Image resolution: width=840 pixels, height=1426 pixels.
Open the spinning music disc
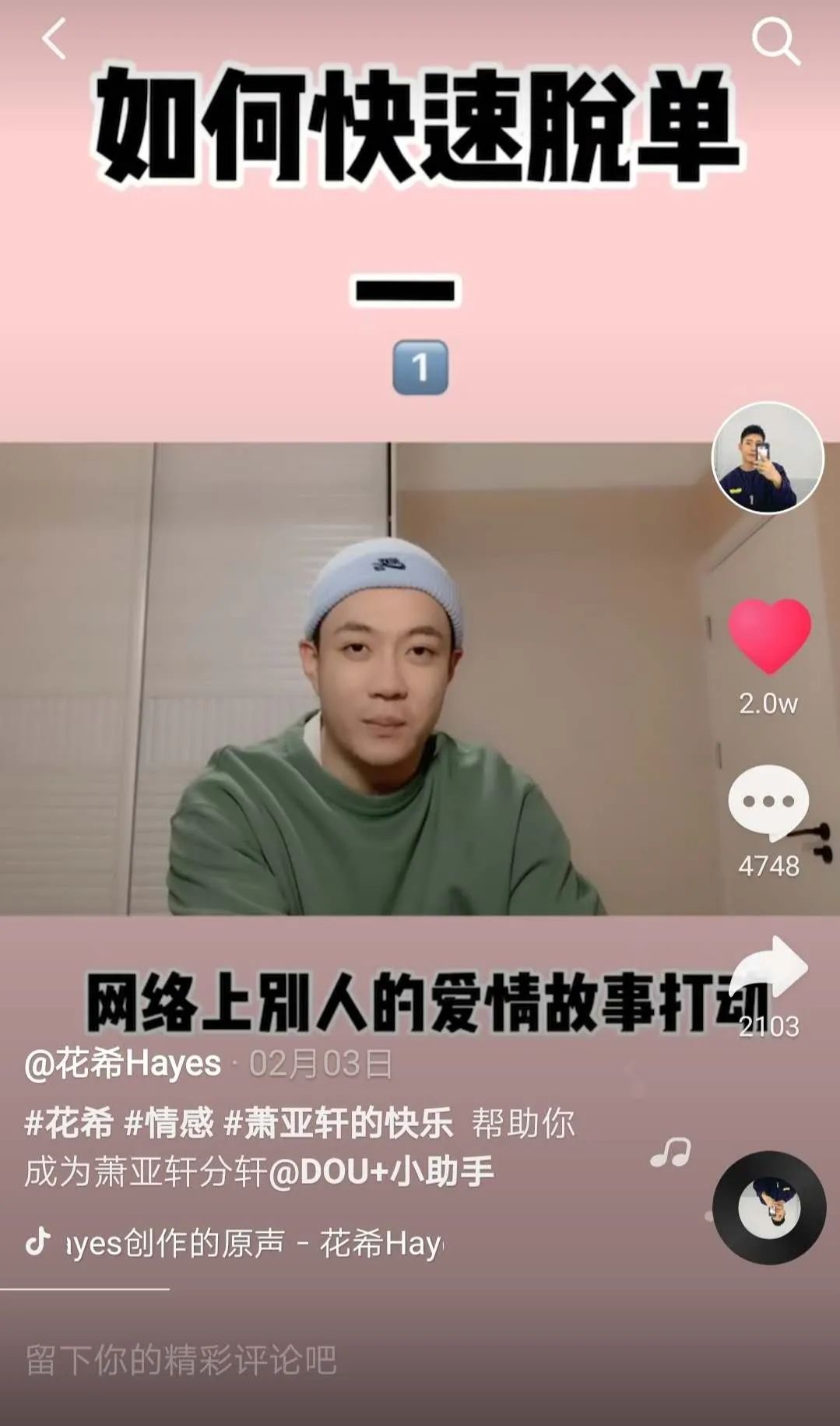[x=769, y=1207]
